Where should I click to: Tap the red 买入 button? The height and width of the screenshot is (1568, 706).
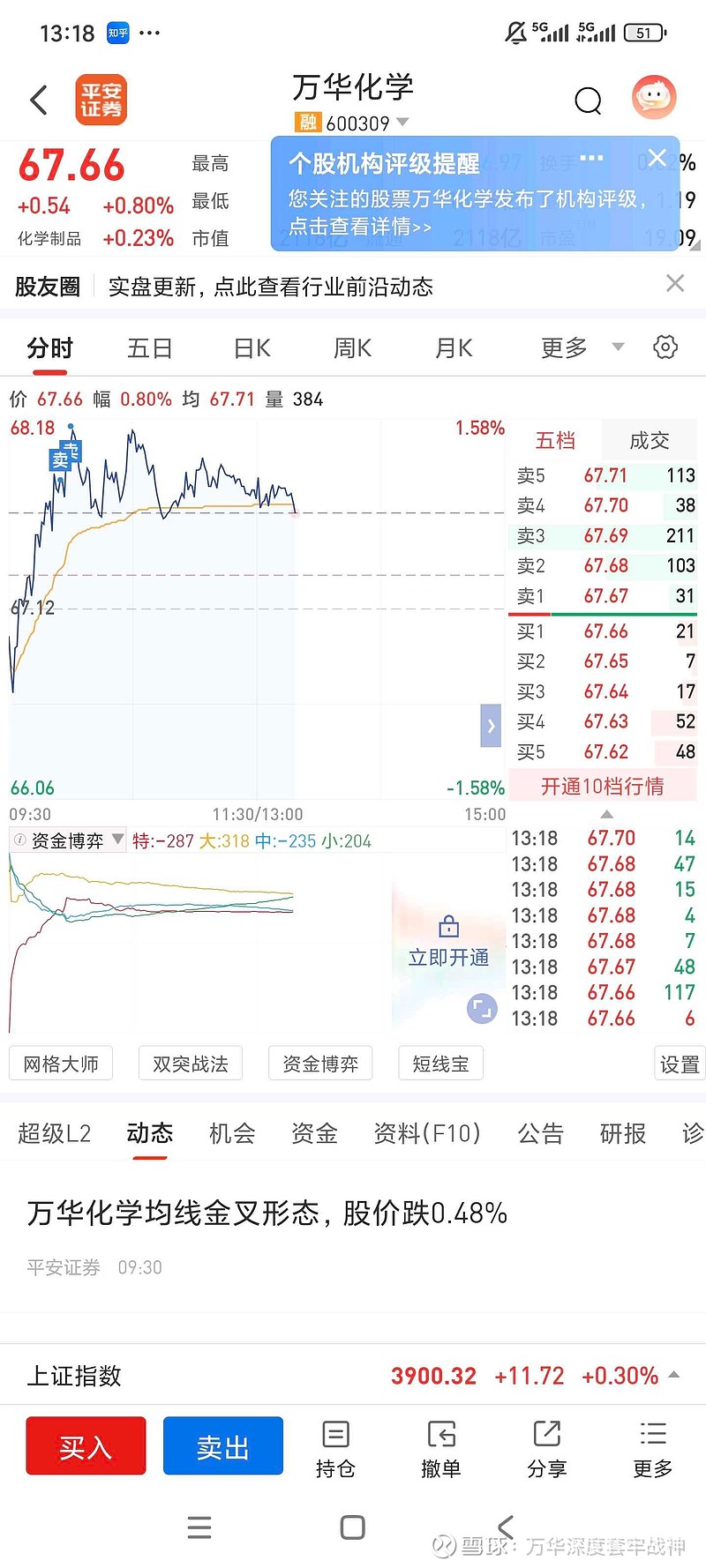[86, 1445]
